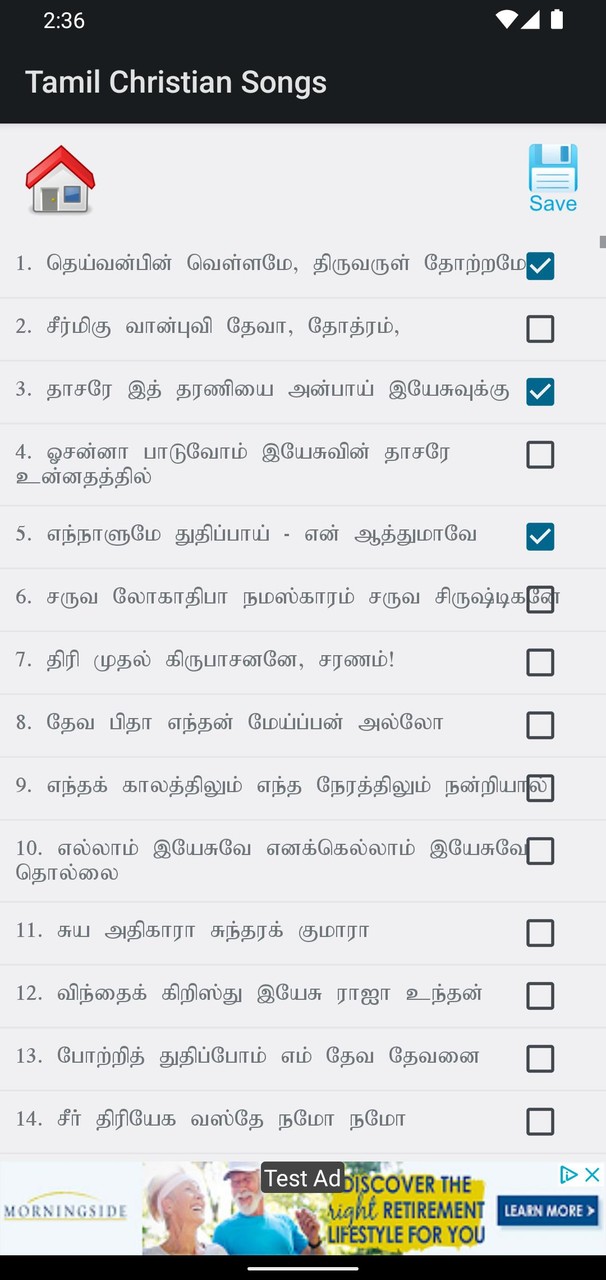Check the box for song 2
Screen dimensions: 606x1280
pos(540,329)
